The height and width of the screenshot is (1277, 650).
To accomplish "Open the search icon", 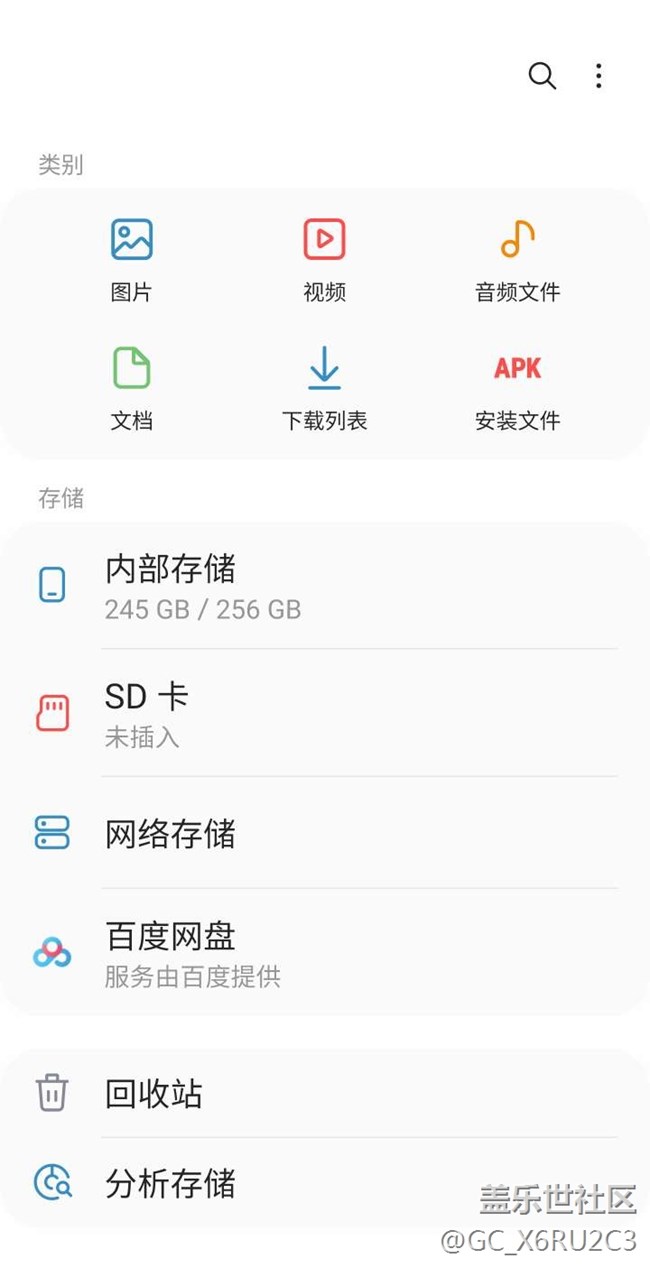I will tap(542, 76).
